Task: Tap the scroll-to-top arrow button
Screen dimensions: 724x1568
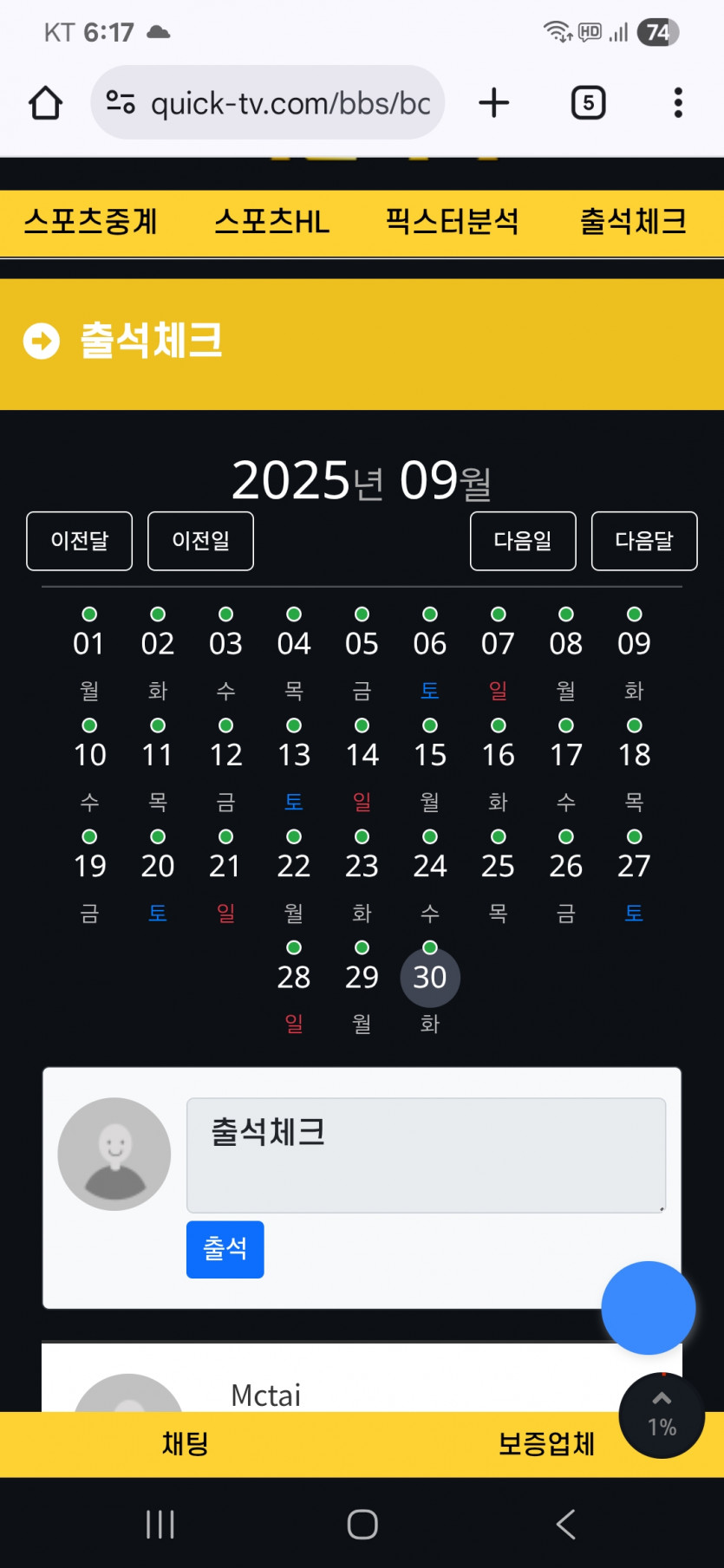Action: coord(662,1415)
